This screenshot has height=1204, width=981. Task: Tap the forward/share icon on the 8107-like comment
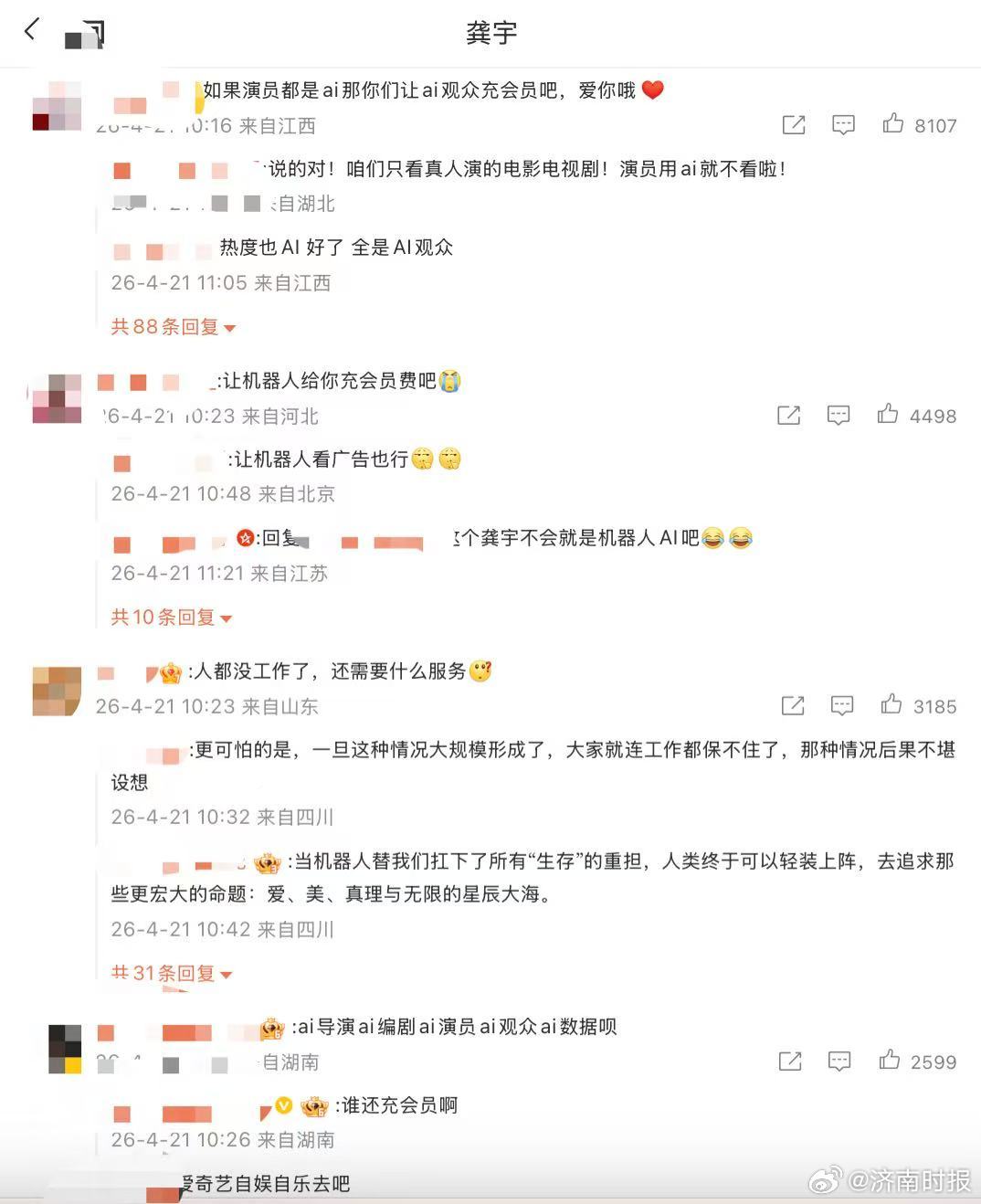tap(795, 125)
